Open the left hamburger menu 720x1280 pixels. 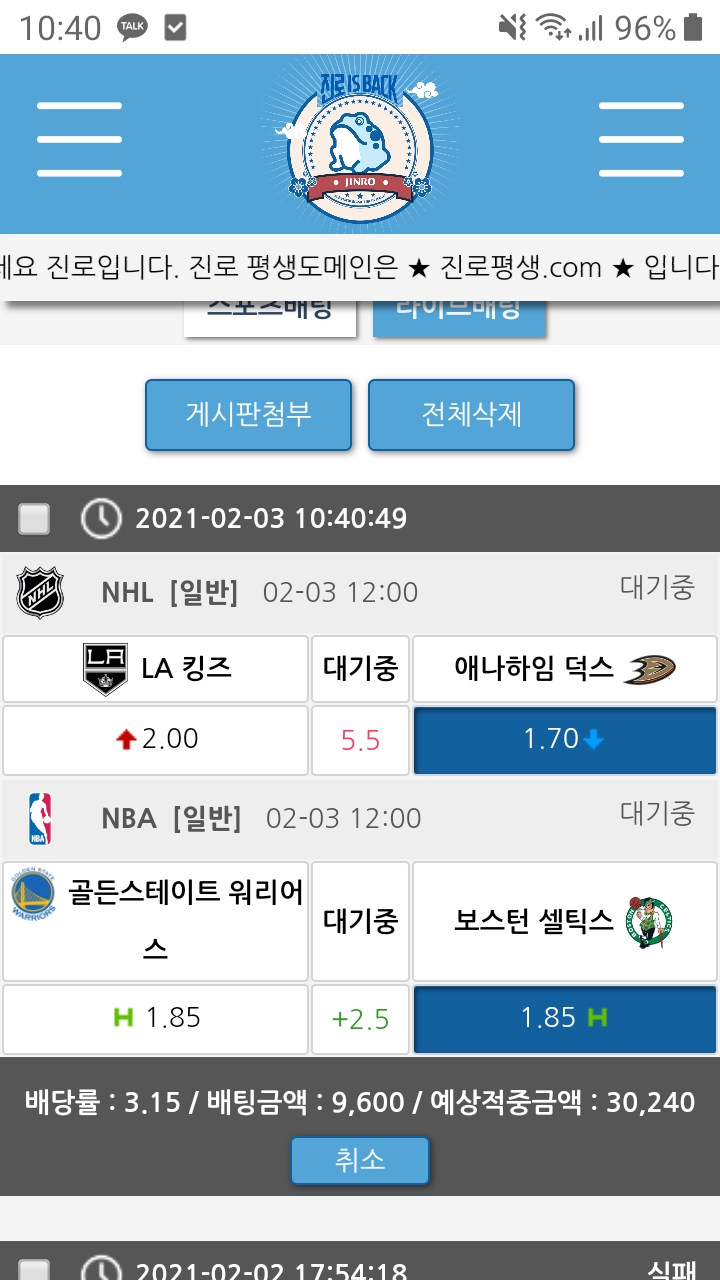(x=79, y=139)
